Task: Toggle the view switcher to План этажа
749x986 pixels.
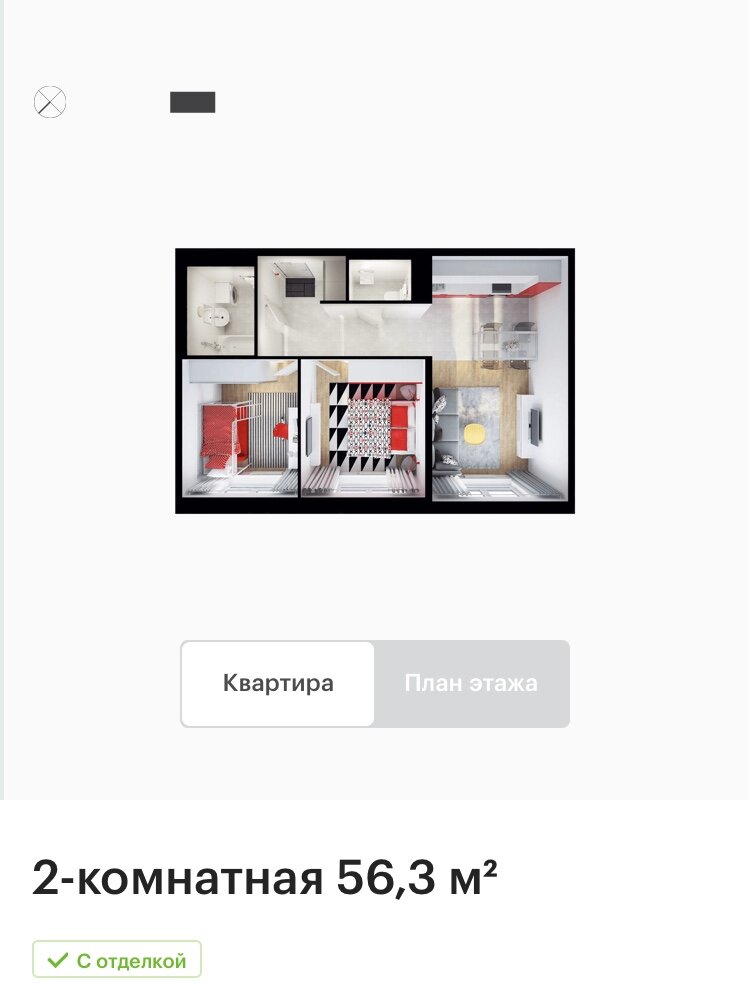Action: tap(470, 683)
